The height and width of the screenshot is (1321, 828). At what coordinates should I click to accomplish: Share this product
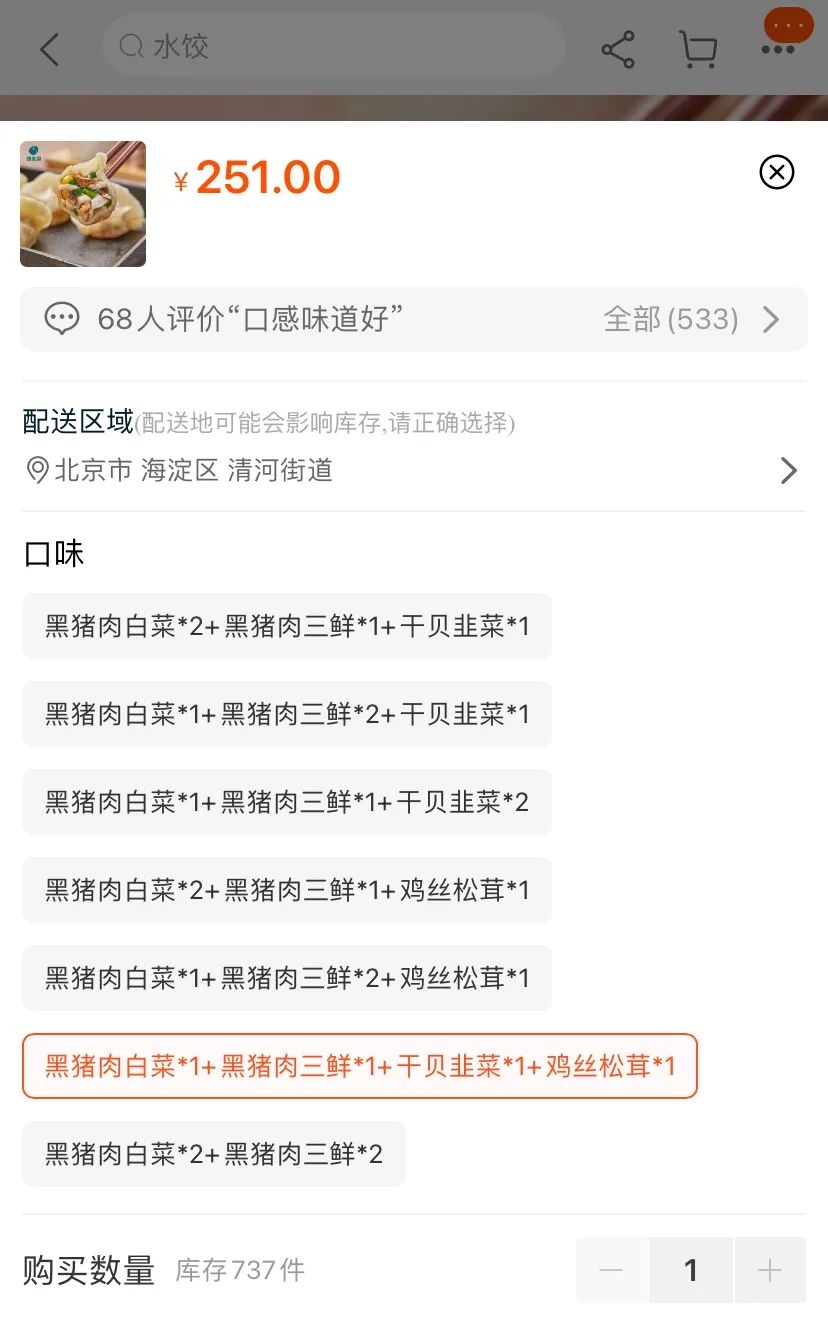point(618,49)
